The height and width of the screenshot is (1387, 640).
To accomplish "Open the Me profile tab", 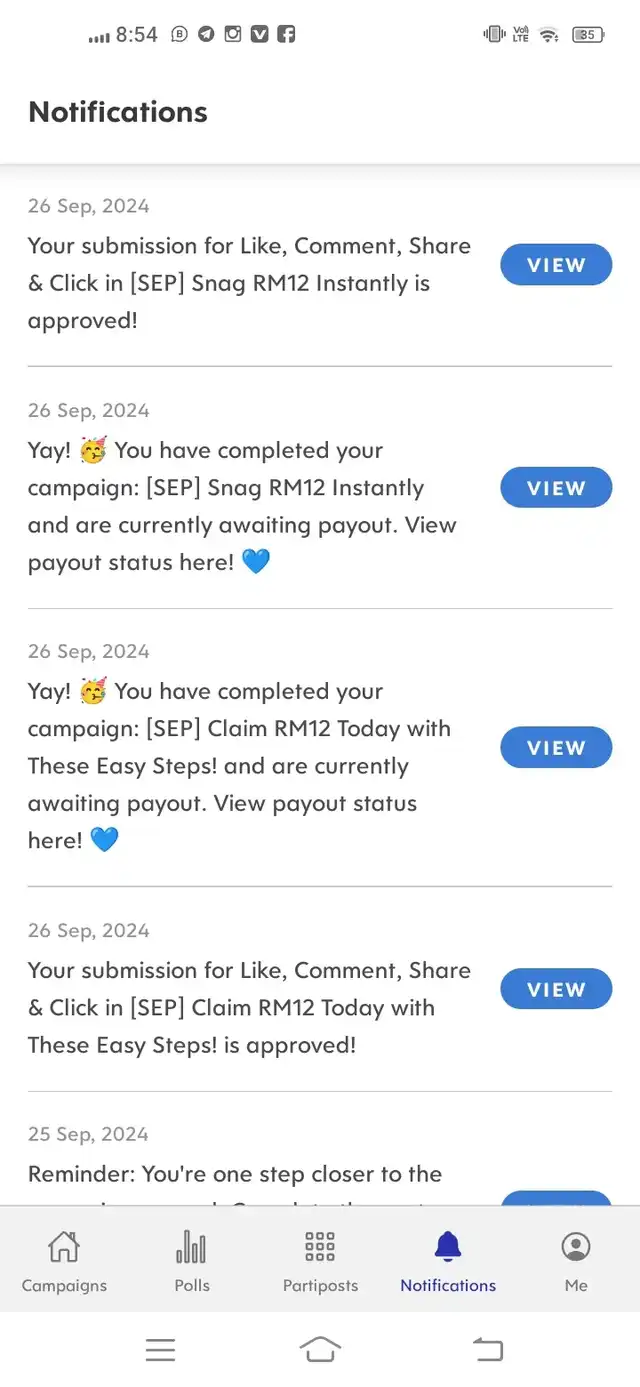I will coord(576,1262).
